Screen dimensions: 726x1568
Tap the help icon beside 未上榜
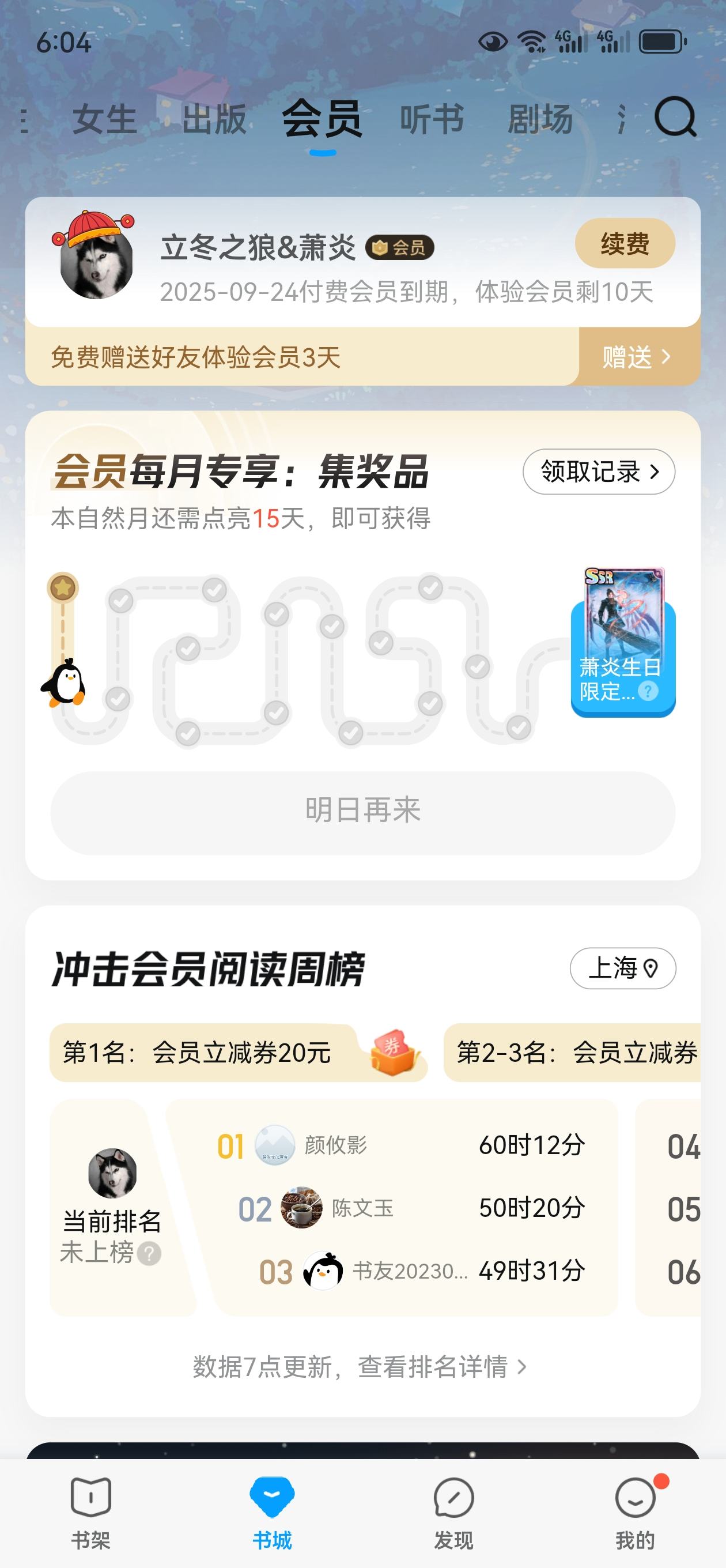[149, 1253]
